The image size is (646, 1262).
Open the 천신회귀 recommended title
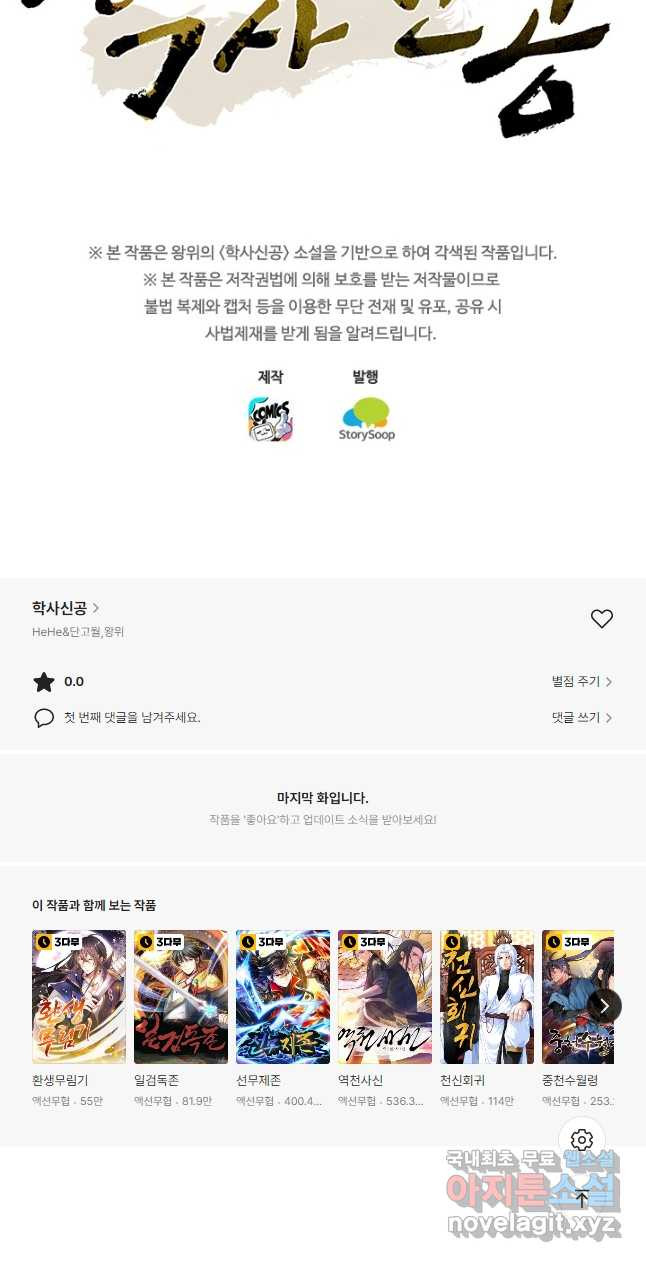(487, 997)
